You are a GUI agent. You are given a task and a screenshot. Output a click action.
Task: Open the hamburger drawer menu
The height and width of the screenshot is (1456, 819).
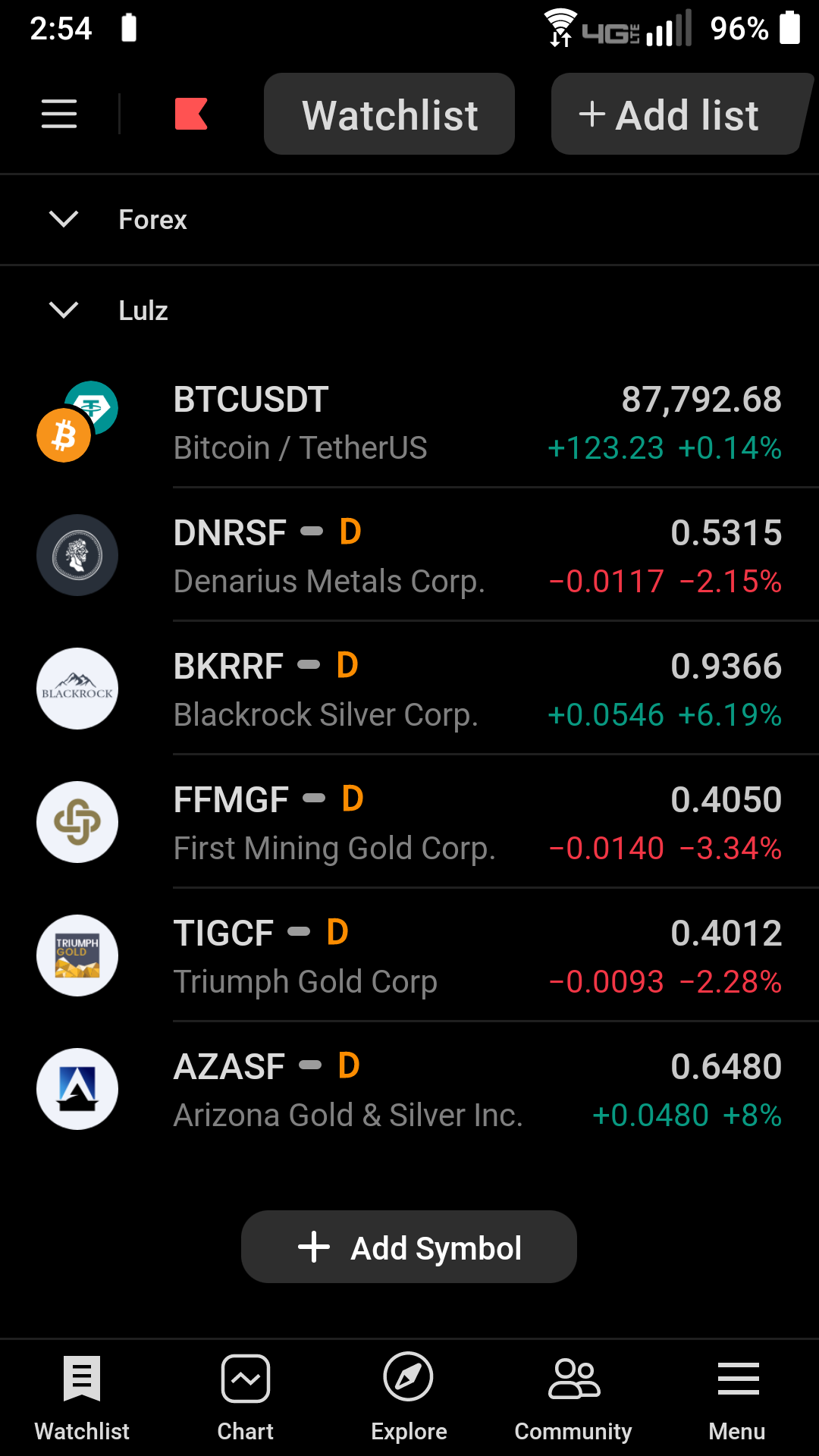[59, 115]
